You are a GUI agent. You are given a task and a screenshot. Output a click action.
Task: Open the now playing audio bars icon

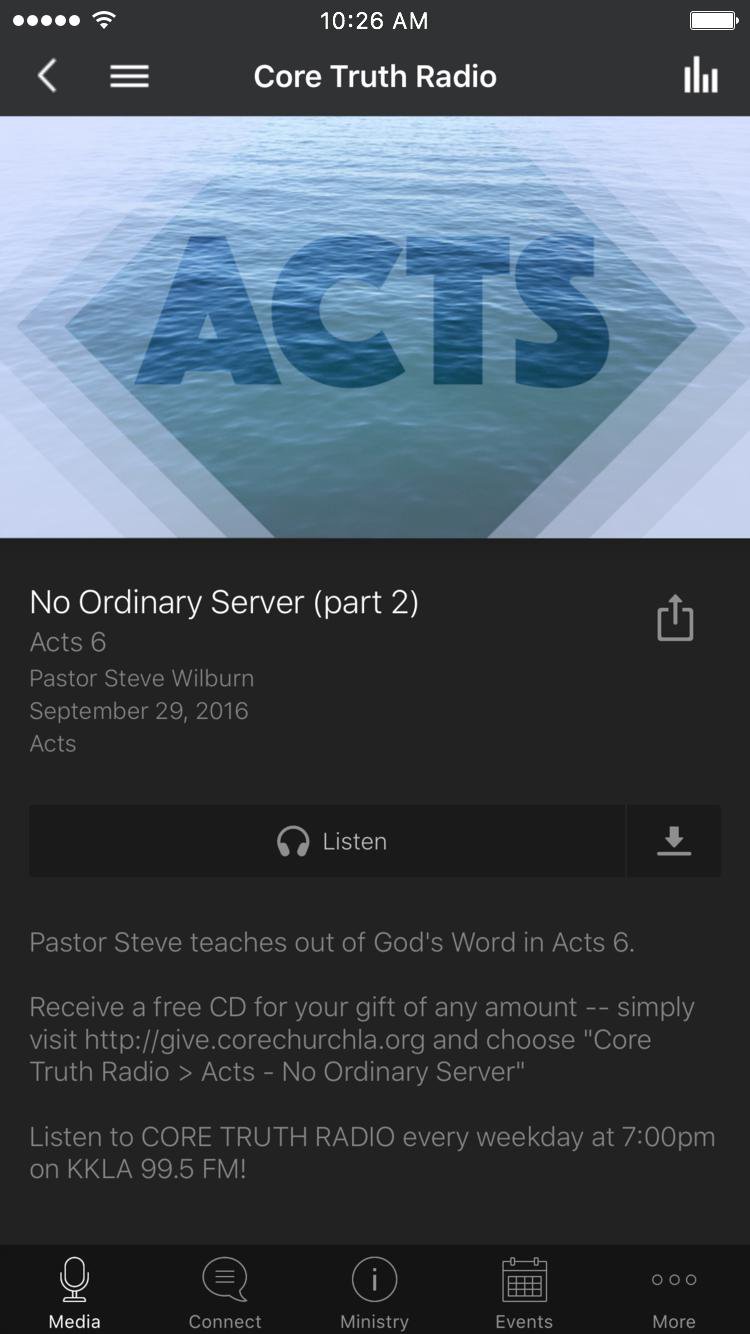(x=700, y=76)
